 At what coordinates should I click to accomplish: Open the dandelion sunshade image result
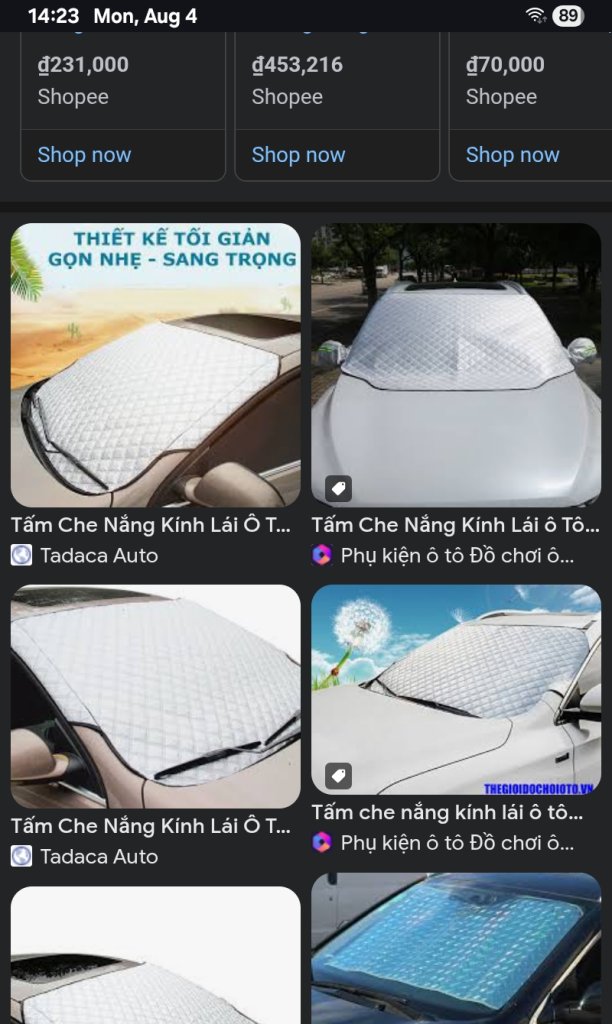(x=456, y=690)
